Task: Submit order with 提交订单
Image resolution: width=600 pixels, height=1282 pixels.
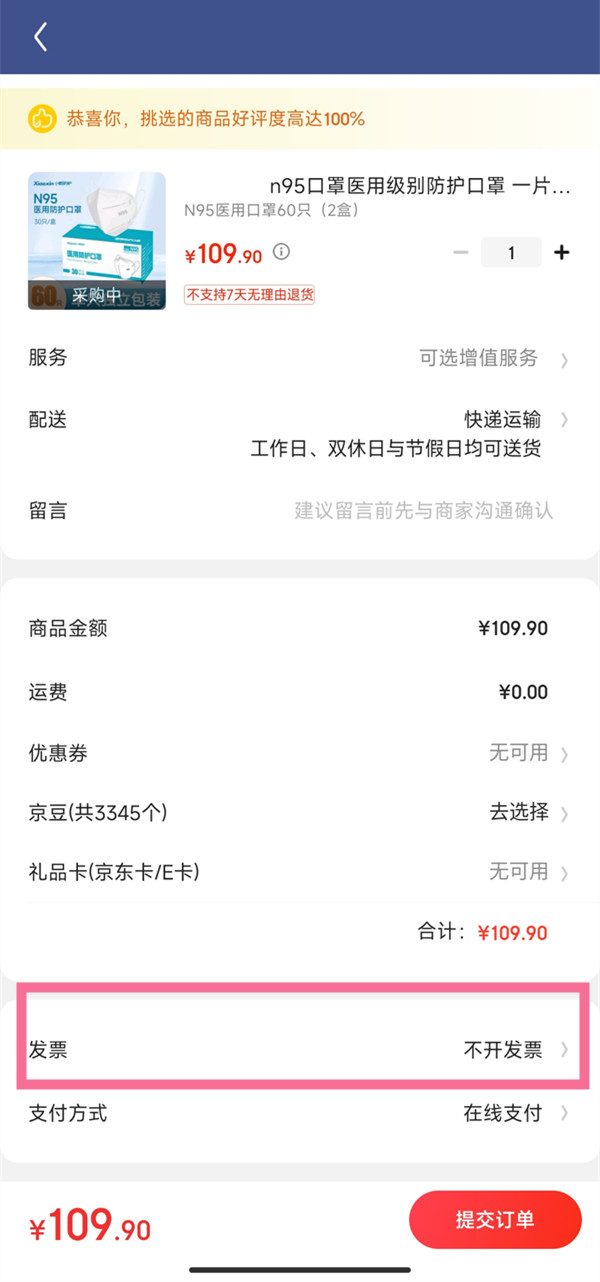Action: (x=495, y=1220)
